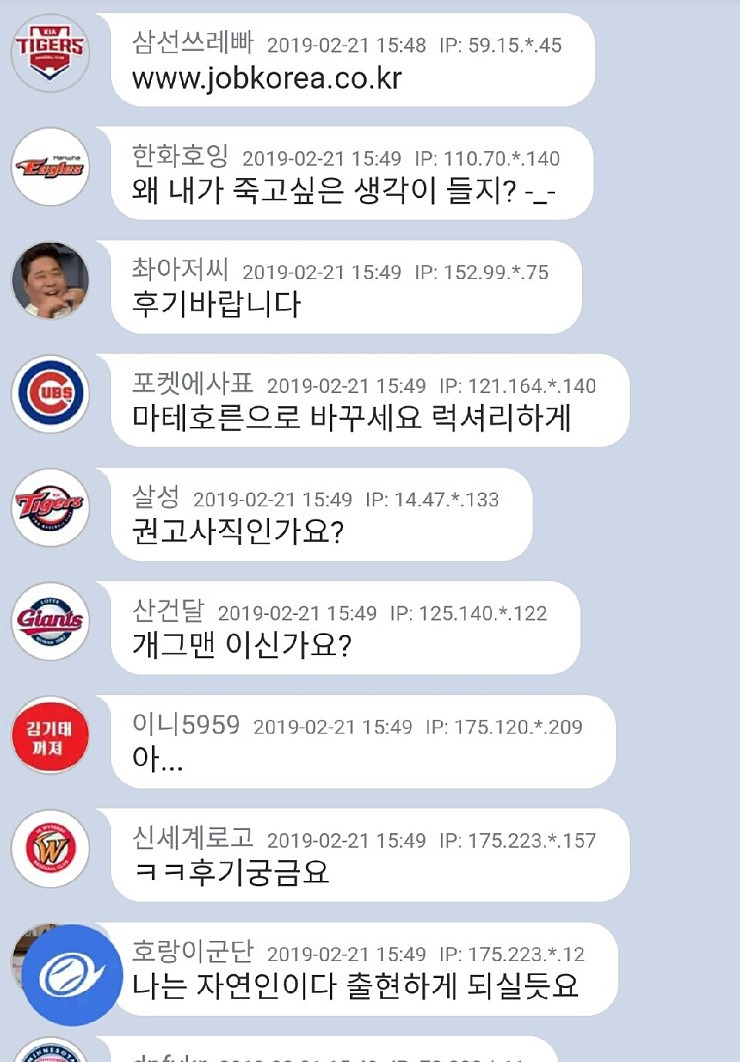Open 포켓에사표's Cubs profile avatar
The image size is (740, 1062).
[x=50, y=394]
